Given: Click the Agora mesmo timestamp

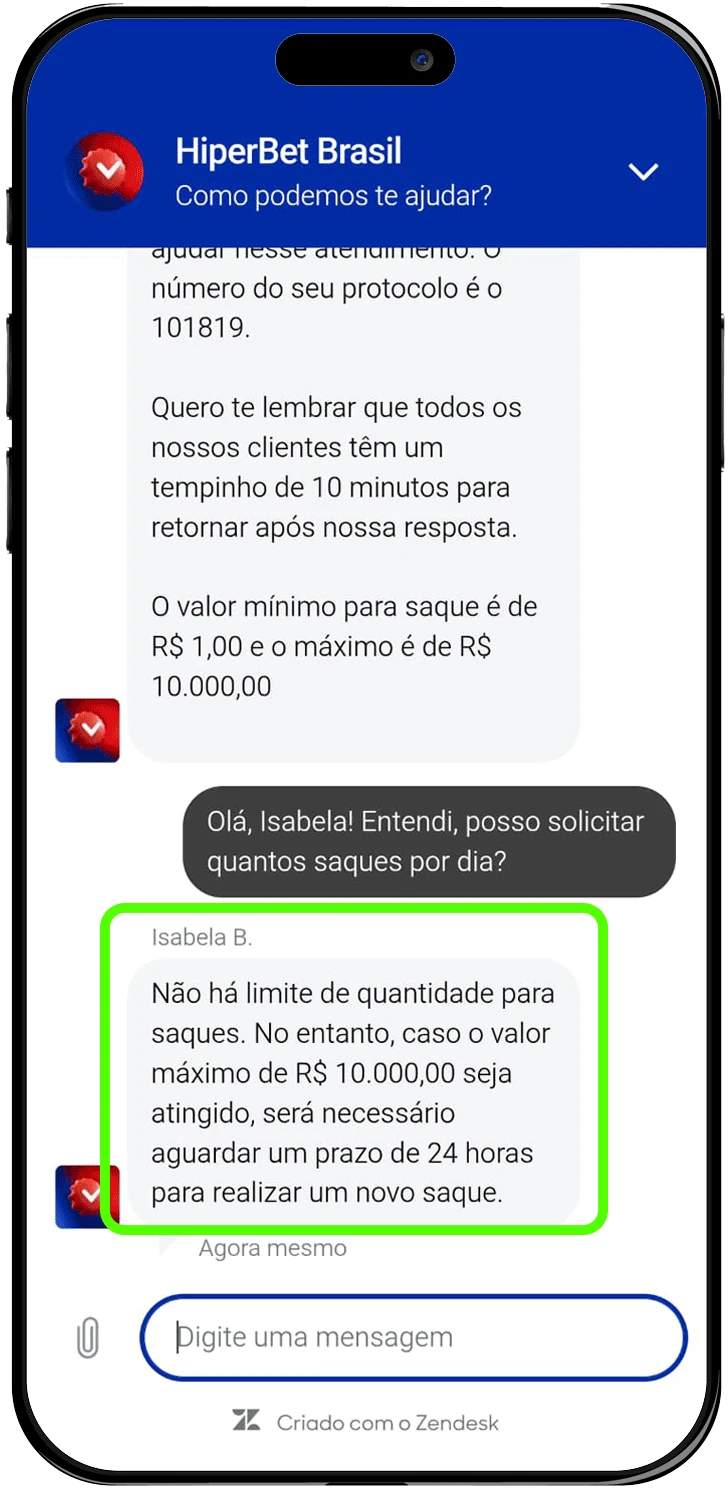Looking at the screenshot, I should click(271, 1247).
